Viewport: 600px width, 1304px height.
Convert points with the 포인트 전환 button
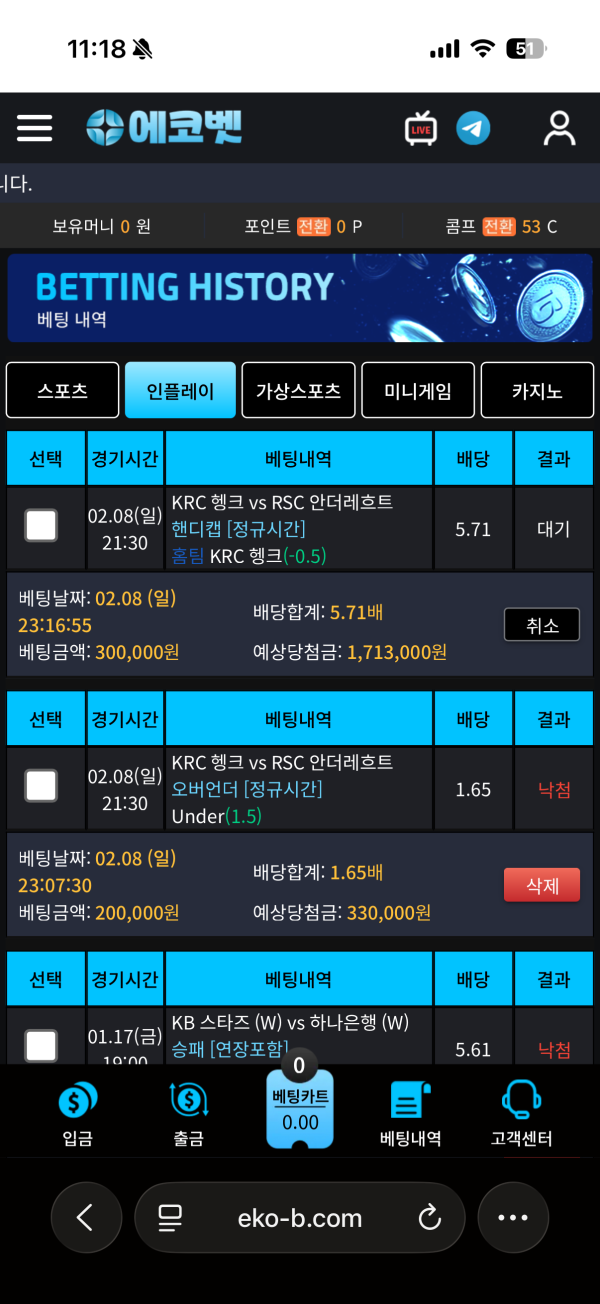(x=313, y=227)
